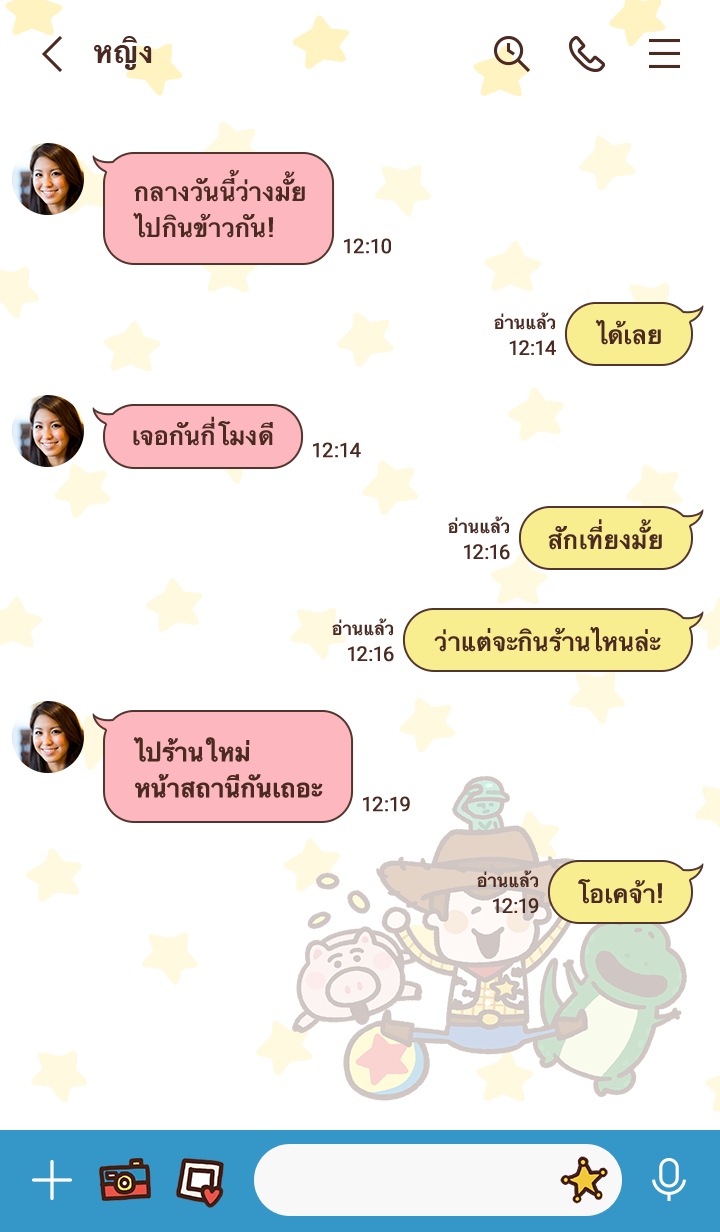Open the plus attachment options
The image size is (720, 1232).
(52, 1181)
